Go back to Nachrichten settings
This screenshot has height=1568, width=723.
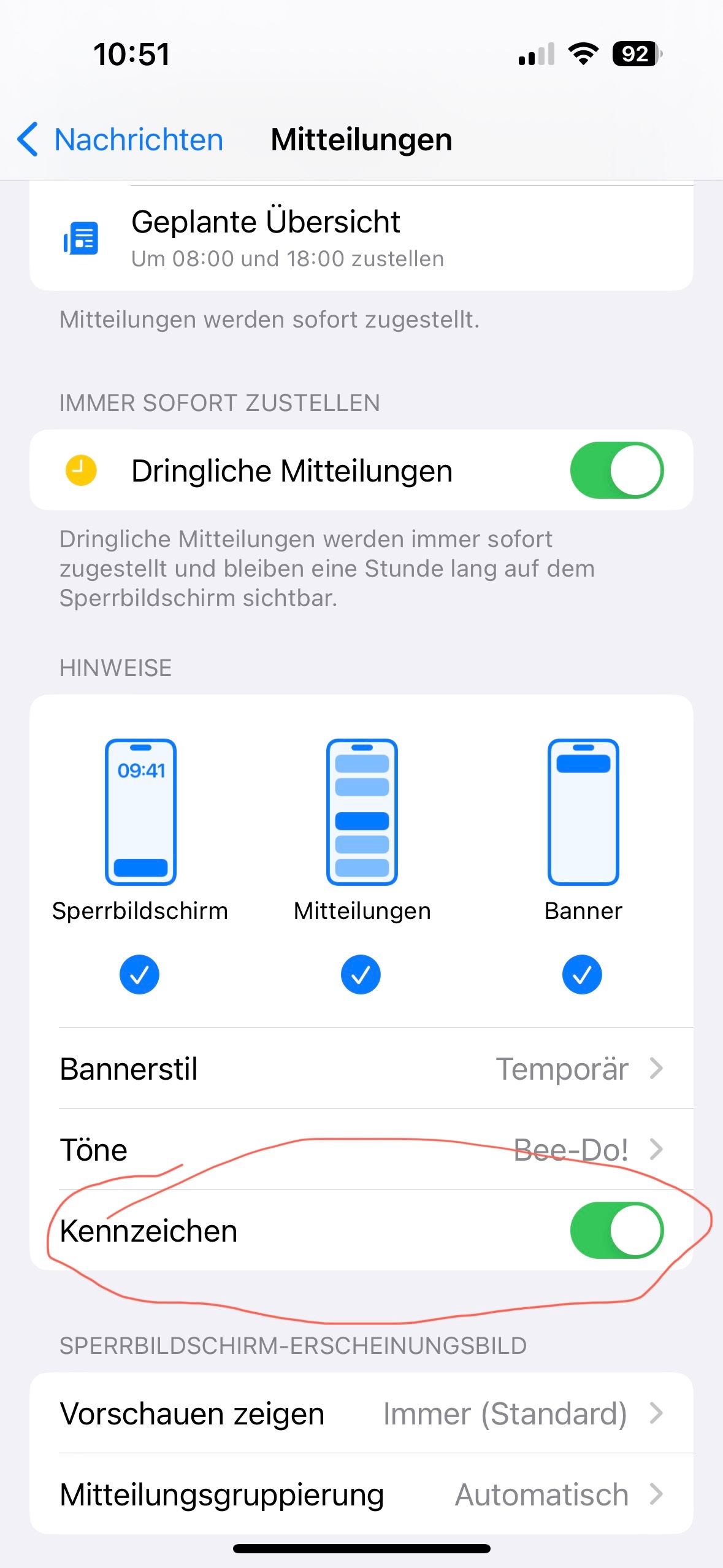click(120, 140)
